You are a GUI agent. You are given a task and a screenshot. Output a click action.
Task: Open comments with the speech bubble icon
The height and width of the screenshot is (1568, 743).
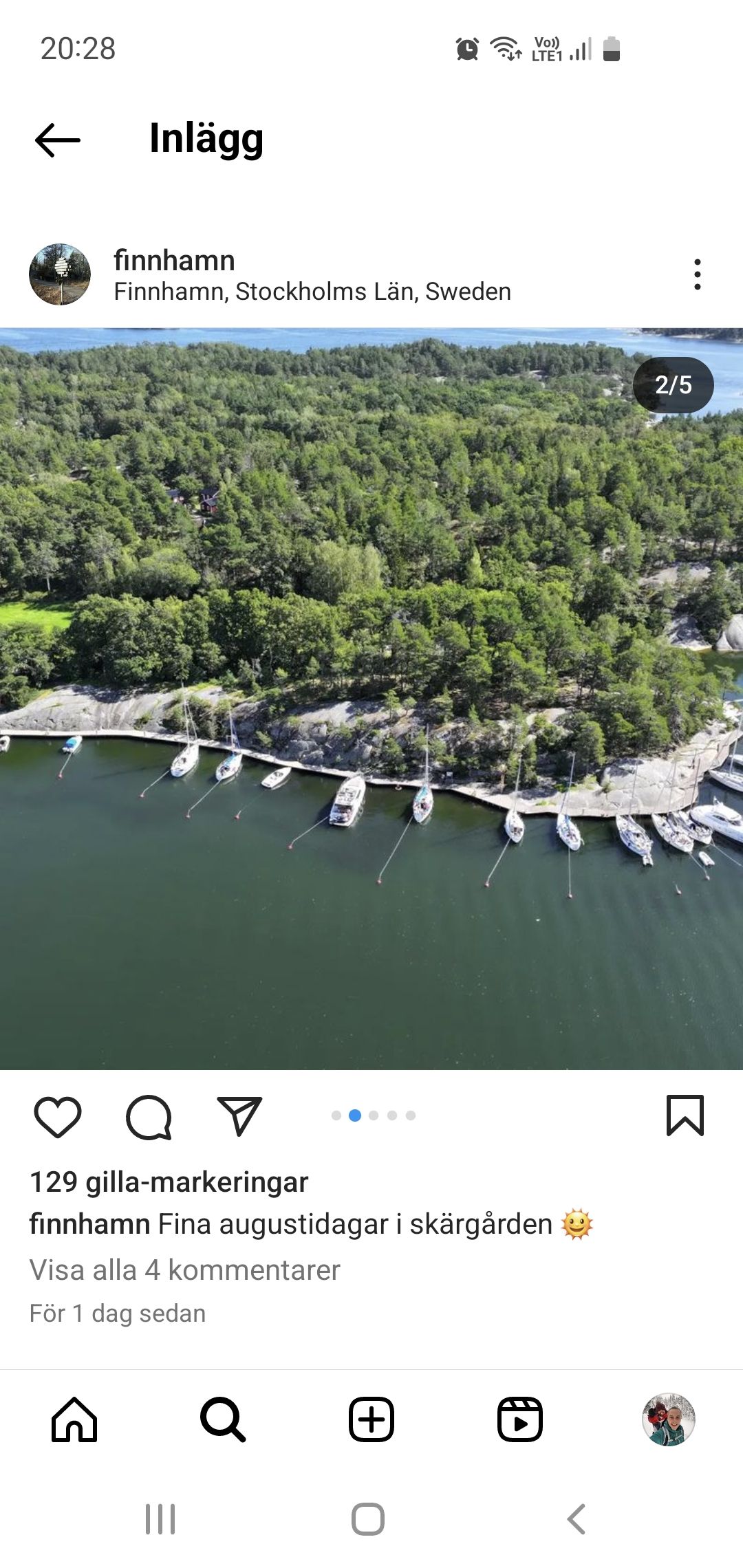point(149,1116)
